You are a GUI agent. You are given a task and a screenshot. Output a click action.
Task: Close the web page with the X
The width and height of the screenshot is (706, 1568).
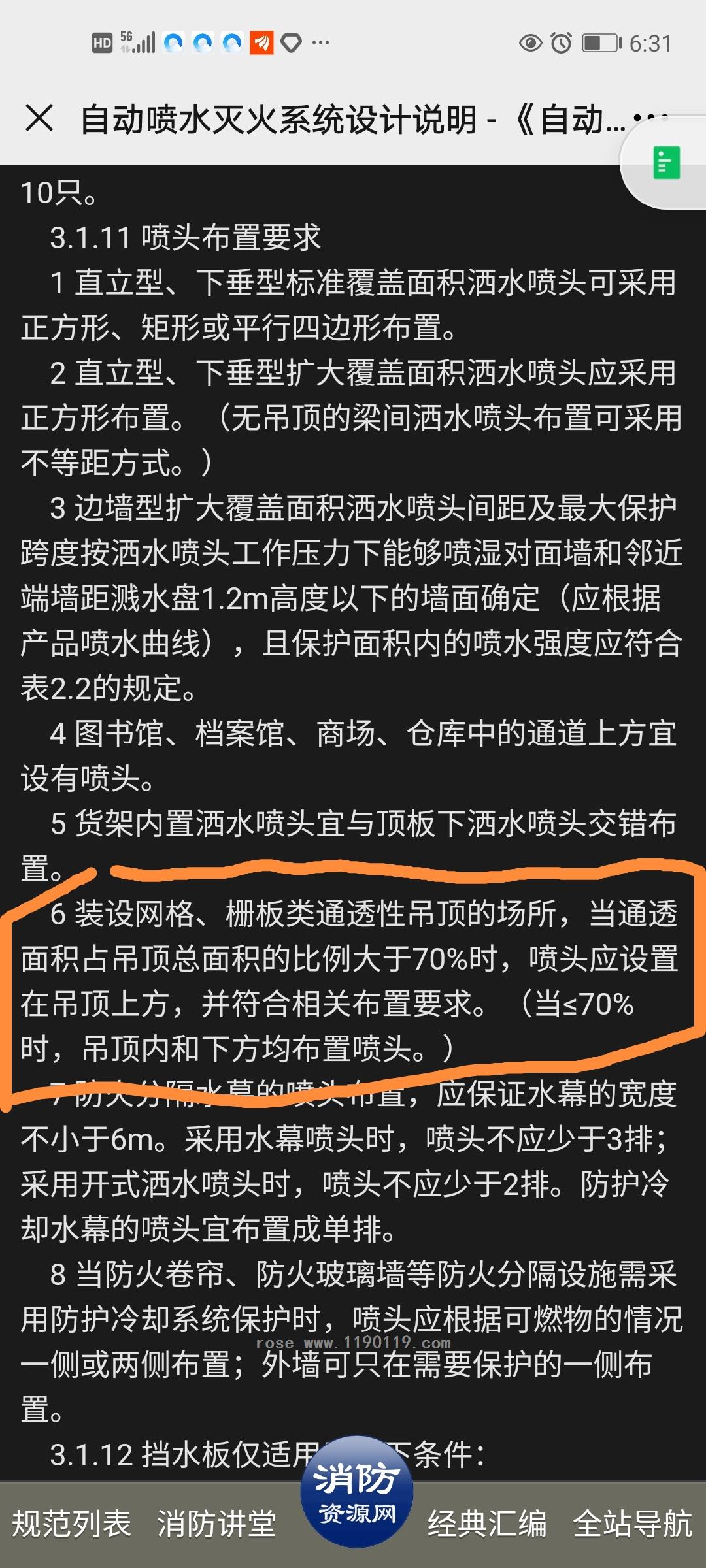(39, 119)
